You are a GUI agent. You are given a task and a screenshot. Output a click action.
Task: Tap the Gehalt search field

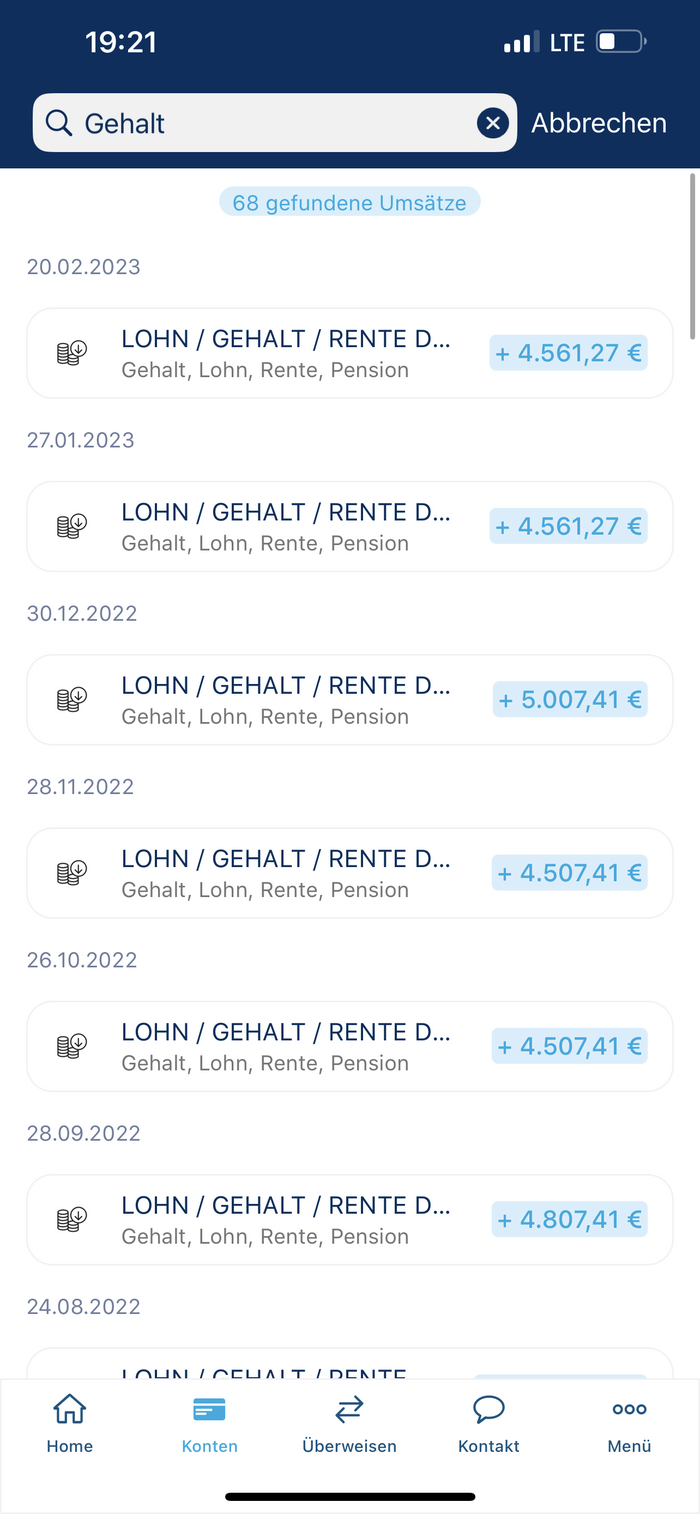(260, 123)
